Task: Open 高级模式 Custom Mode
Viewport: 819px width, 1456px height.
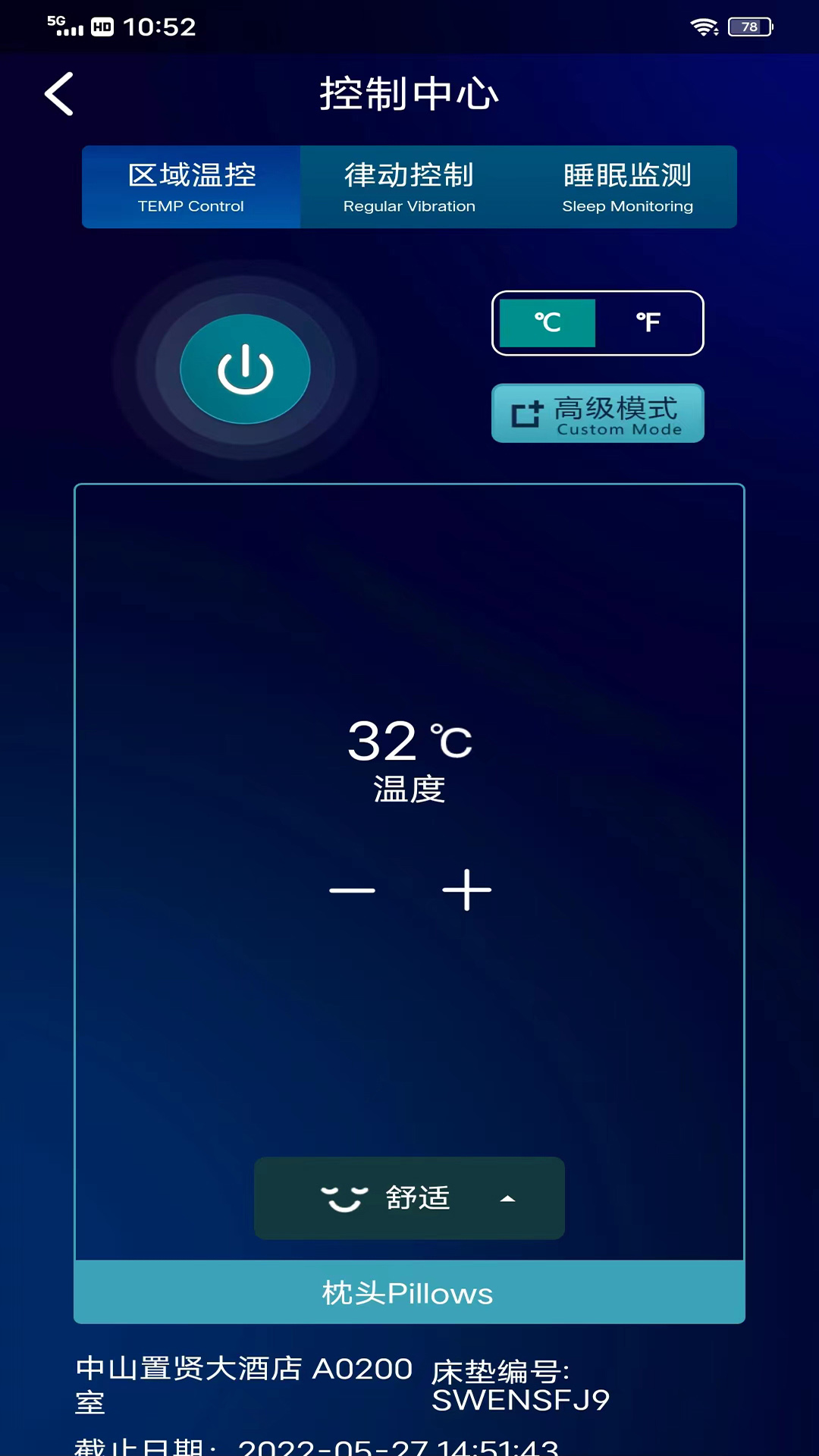Action: (x=598, y=413)
